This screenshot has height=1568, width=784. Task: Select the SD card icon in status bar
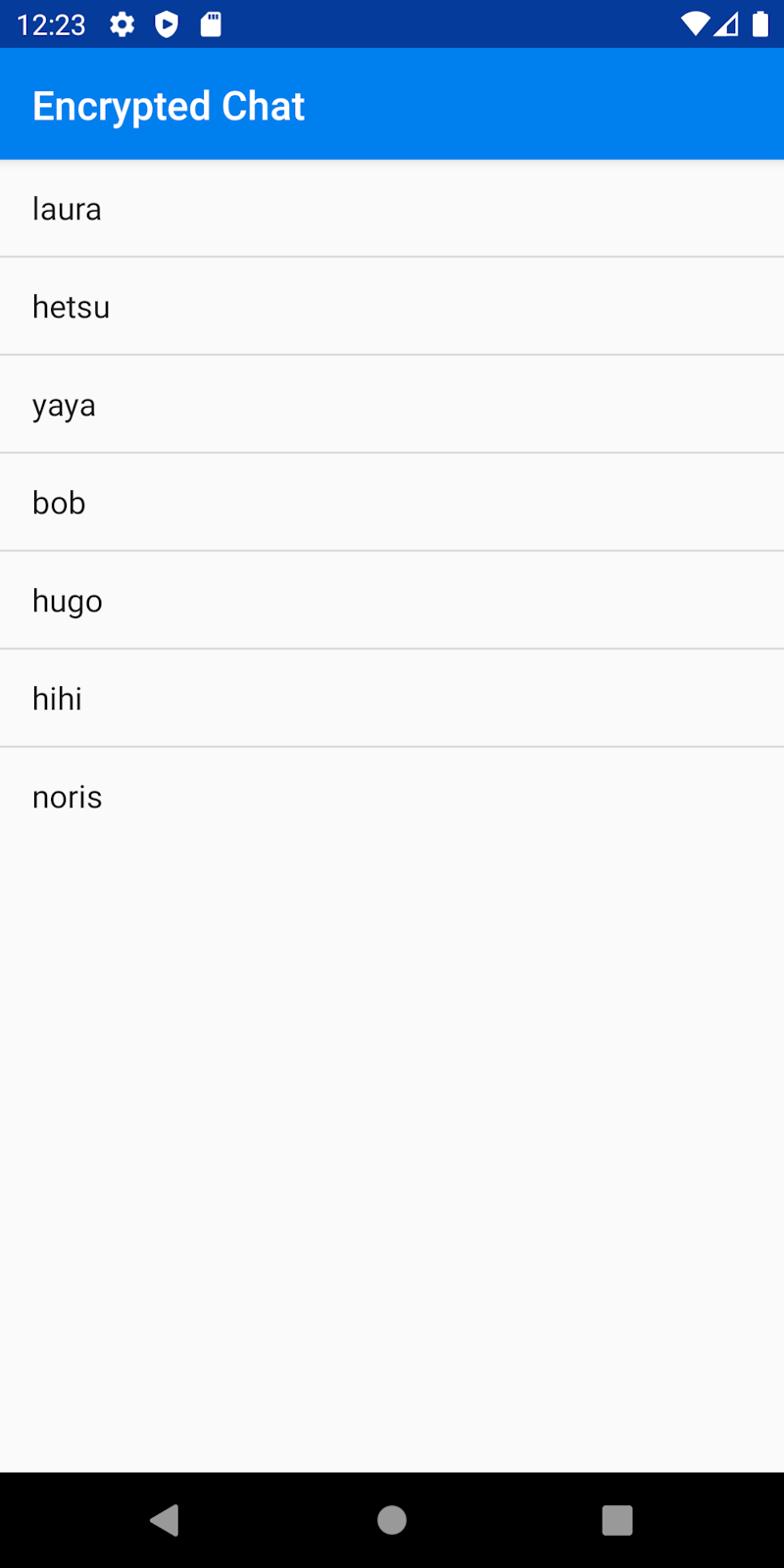(x=209, y=24)
